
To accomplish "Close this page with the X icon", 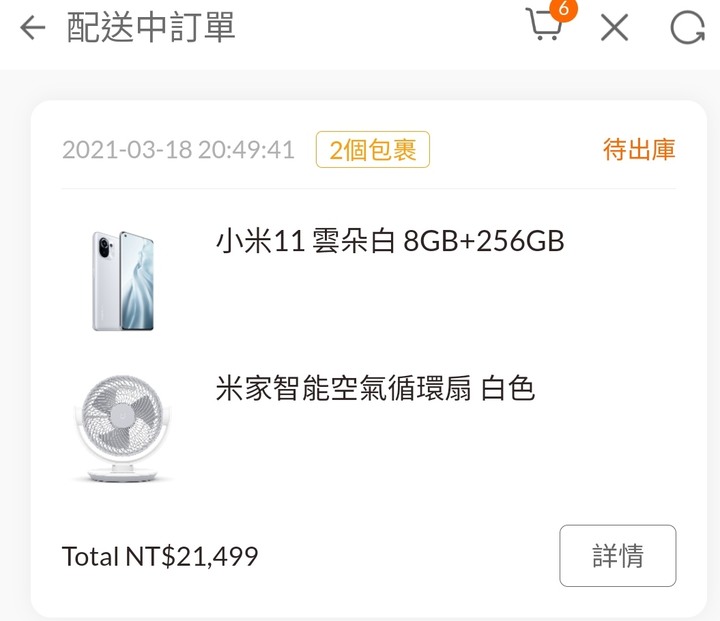I will click(x=614, y=28).
